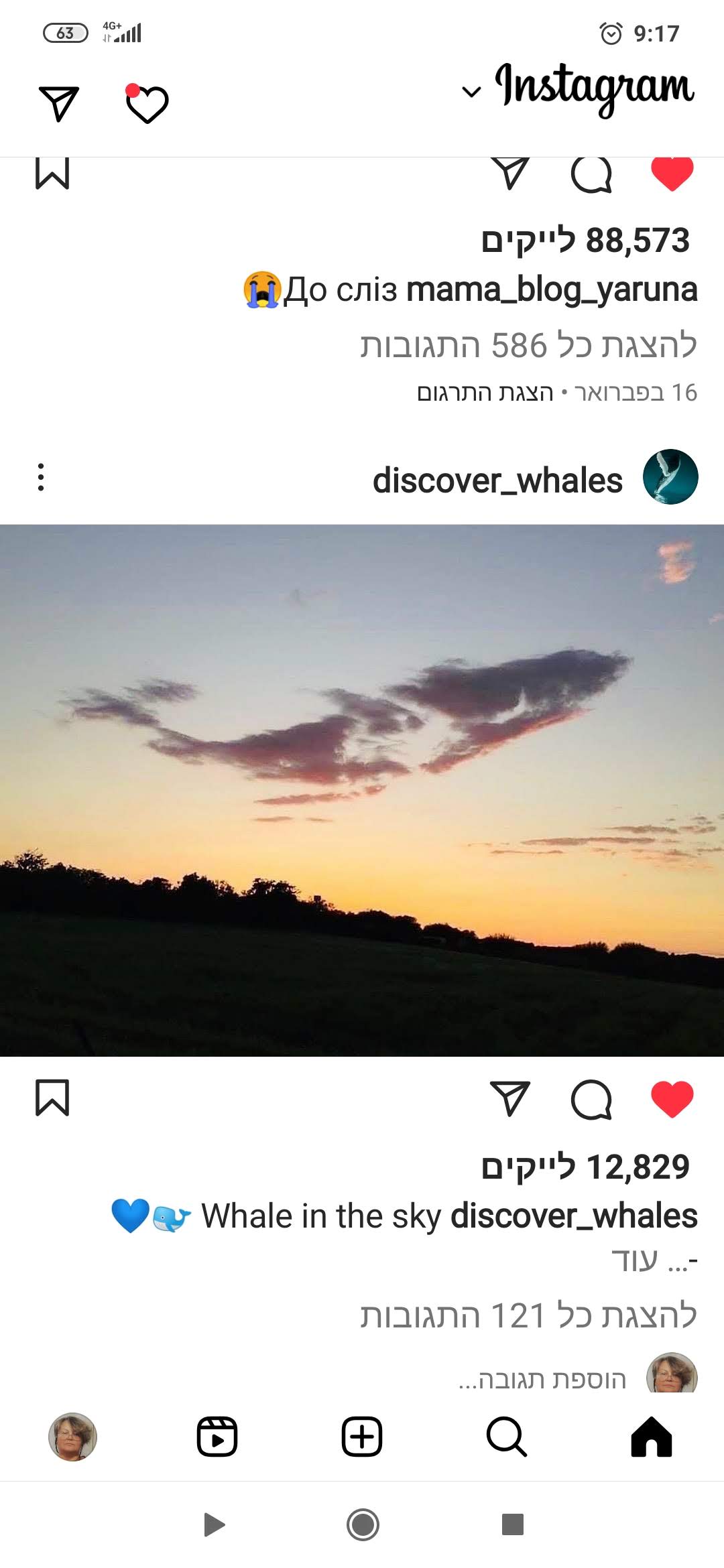Expand the caption with 'עוד'
The width and height of the screenshot is (724, 1568).
click(x=635, y=1261)
